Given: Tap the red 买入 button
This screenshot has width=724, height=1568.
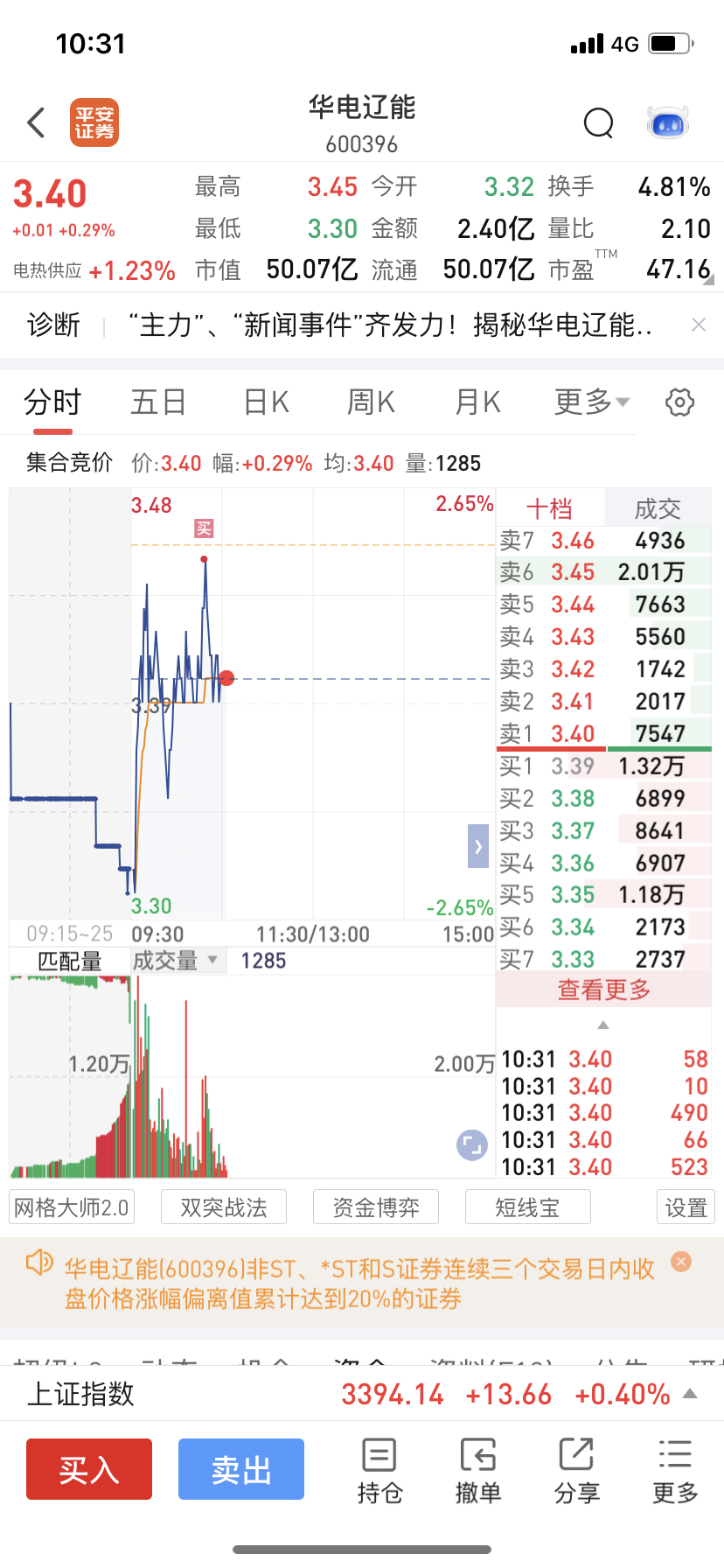Looking at the screenshot, I should (89, 1469).
